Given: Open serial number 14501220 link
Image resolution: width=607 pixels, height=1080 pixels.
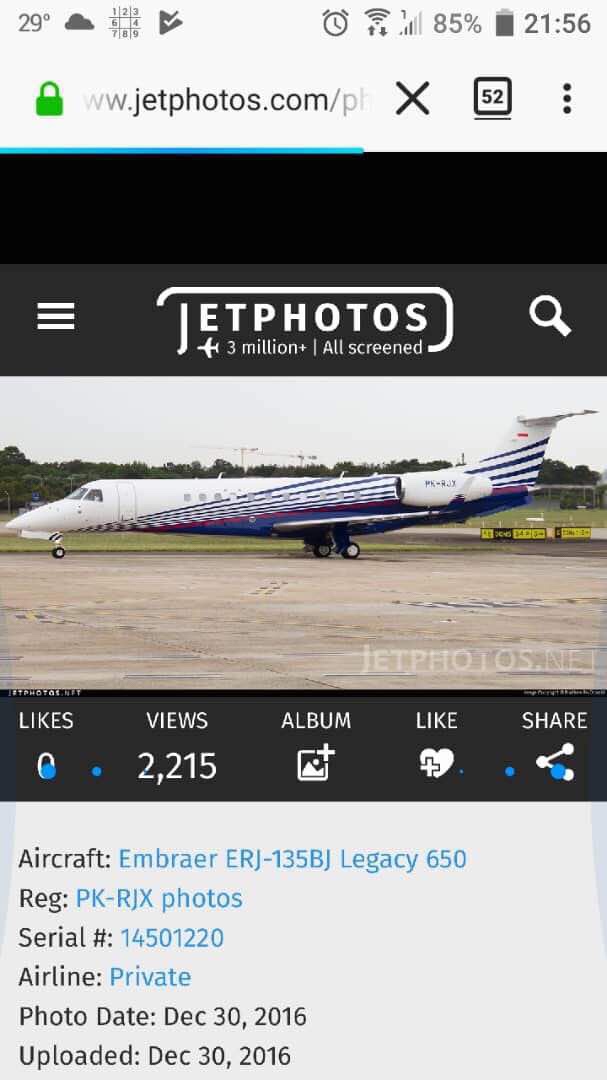Looking at the screenshot, I should click(x=172, y=938).
